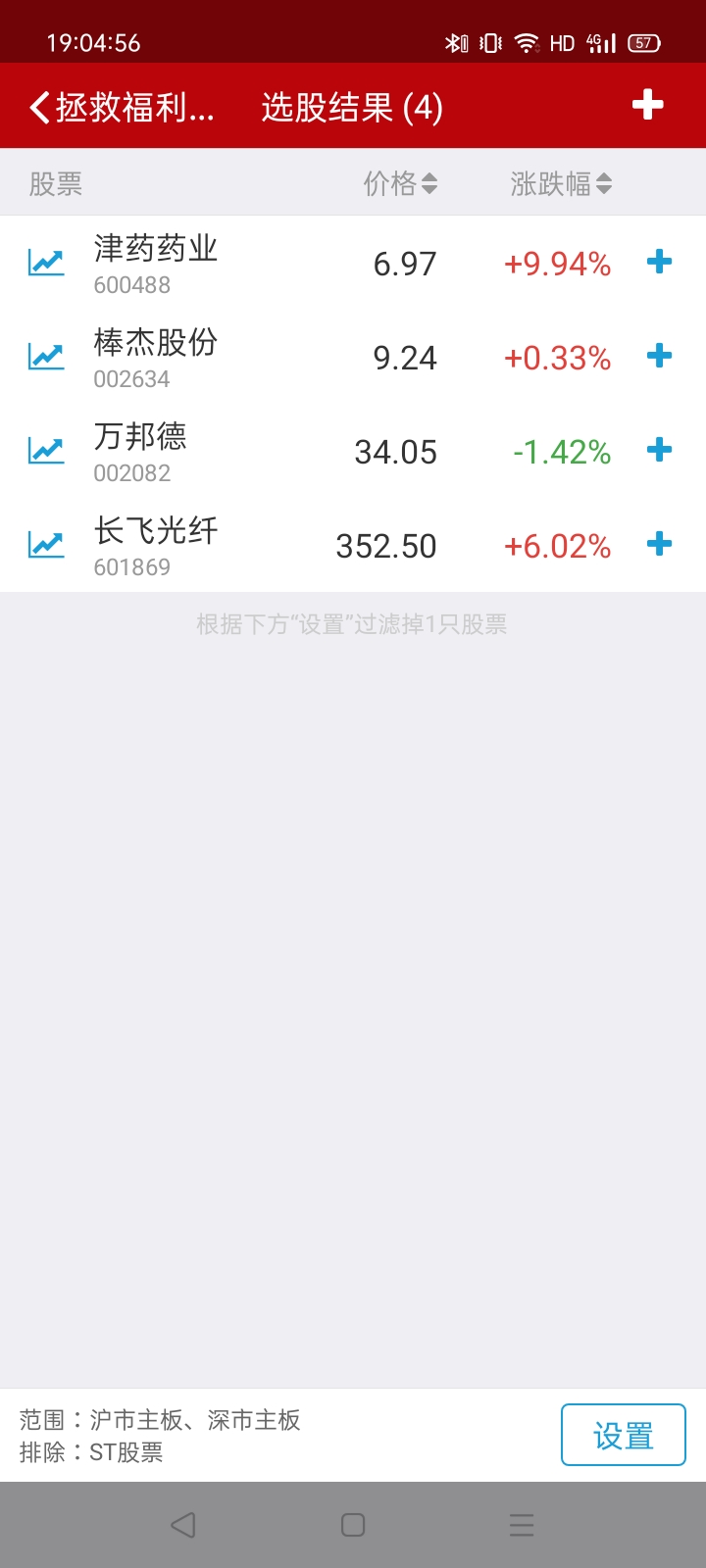
Task: Open 万邦德 stock details
Action: pyautogui.click(x=140, y=451)
